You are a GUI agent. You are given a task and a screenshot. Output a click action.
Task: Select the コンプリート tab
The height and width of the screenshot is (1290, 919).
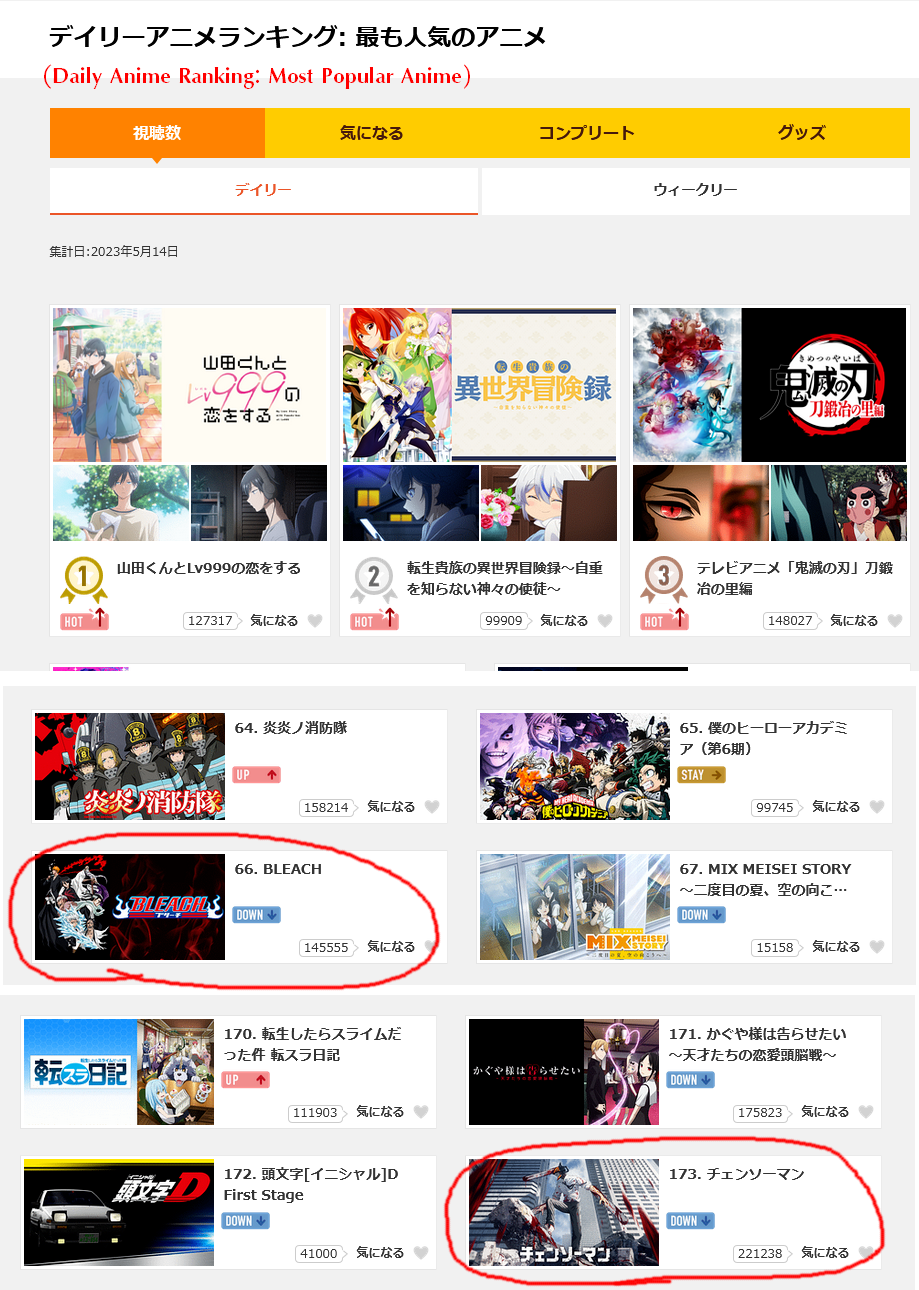point(586,133)
